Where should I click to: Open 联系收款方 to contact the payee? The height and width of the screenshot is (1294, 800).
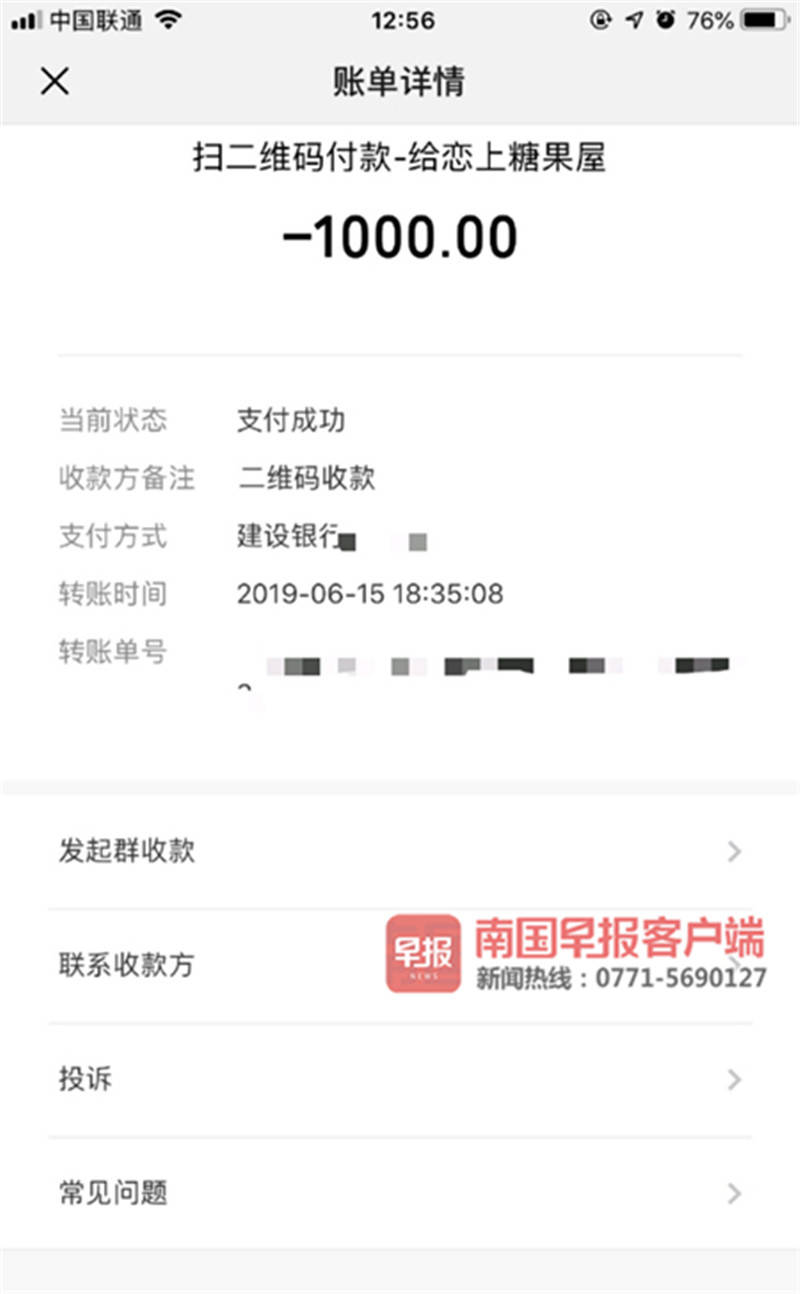[x=400, y=966]
